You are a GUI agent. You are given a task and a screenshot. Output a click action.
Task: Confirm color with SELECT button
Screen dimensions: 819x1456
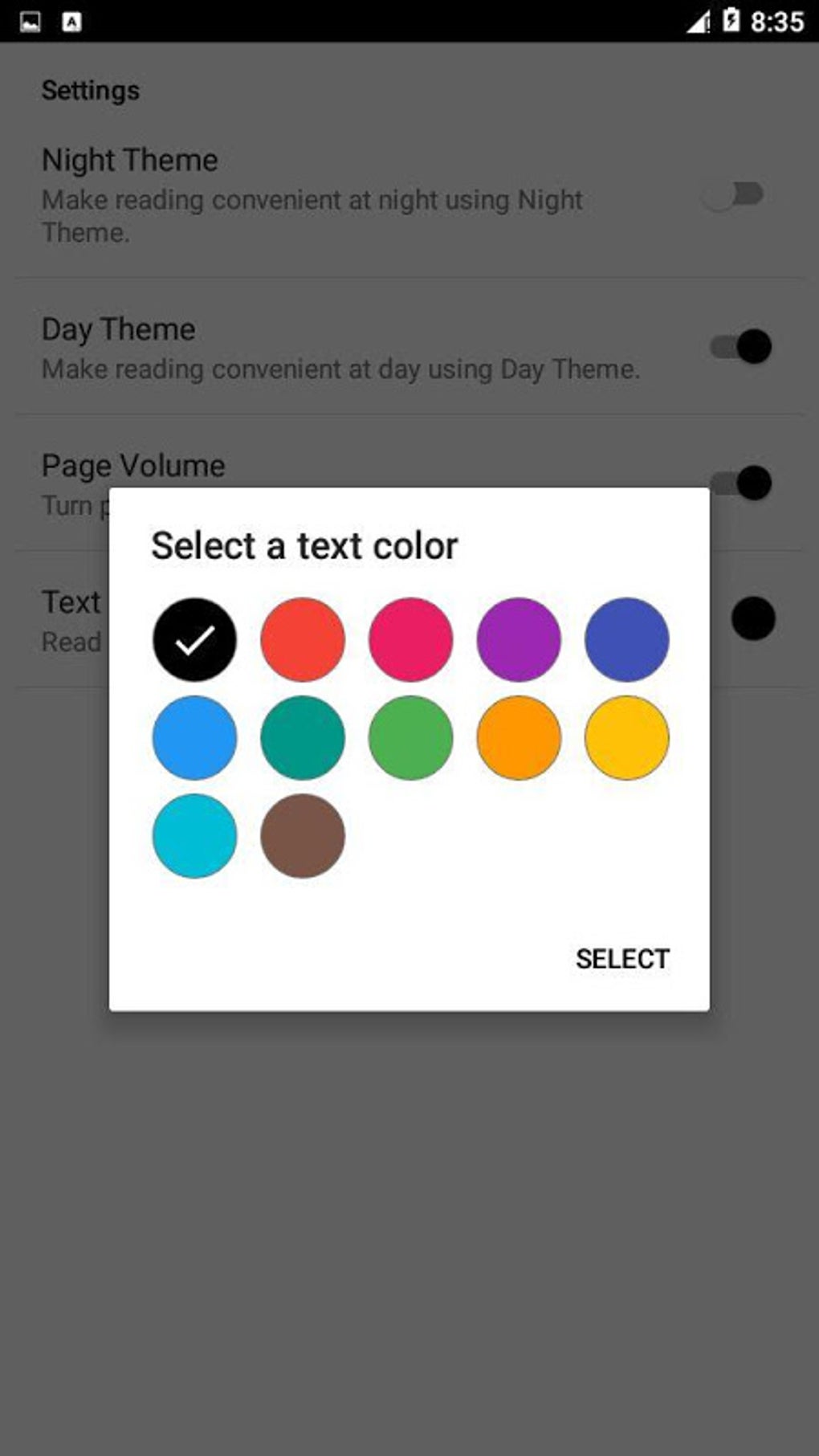(x=622, y=958)
